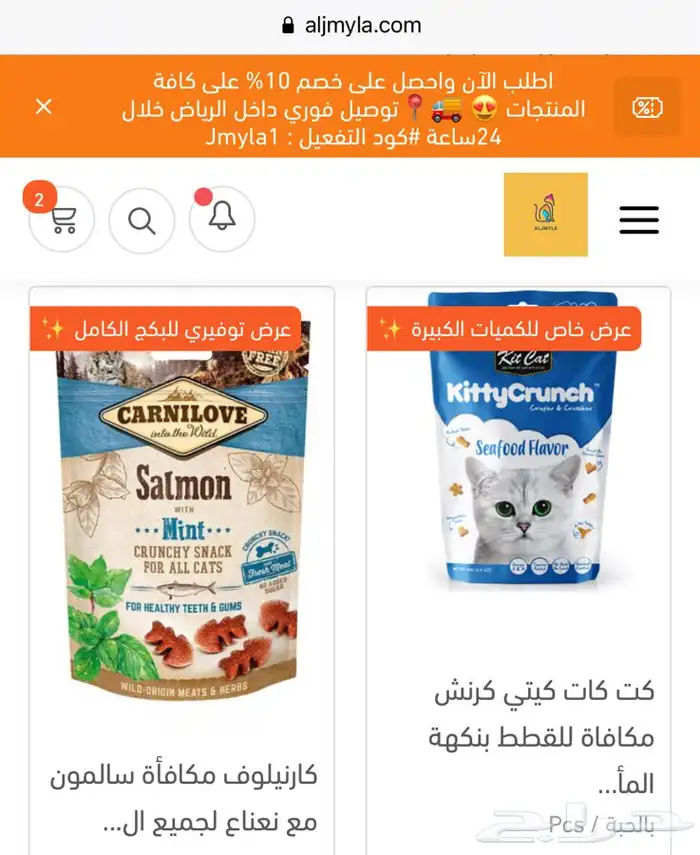The image size is (700, 855).
Task: Open the search icon
Action: point(142,220)
